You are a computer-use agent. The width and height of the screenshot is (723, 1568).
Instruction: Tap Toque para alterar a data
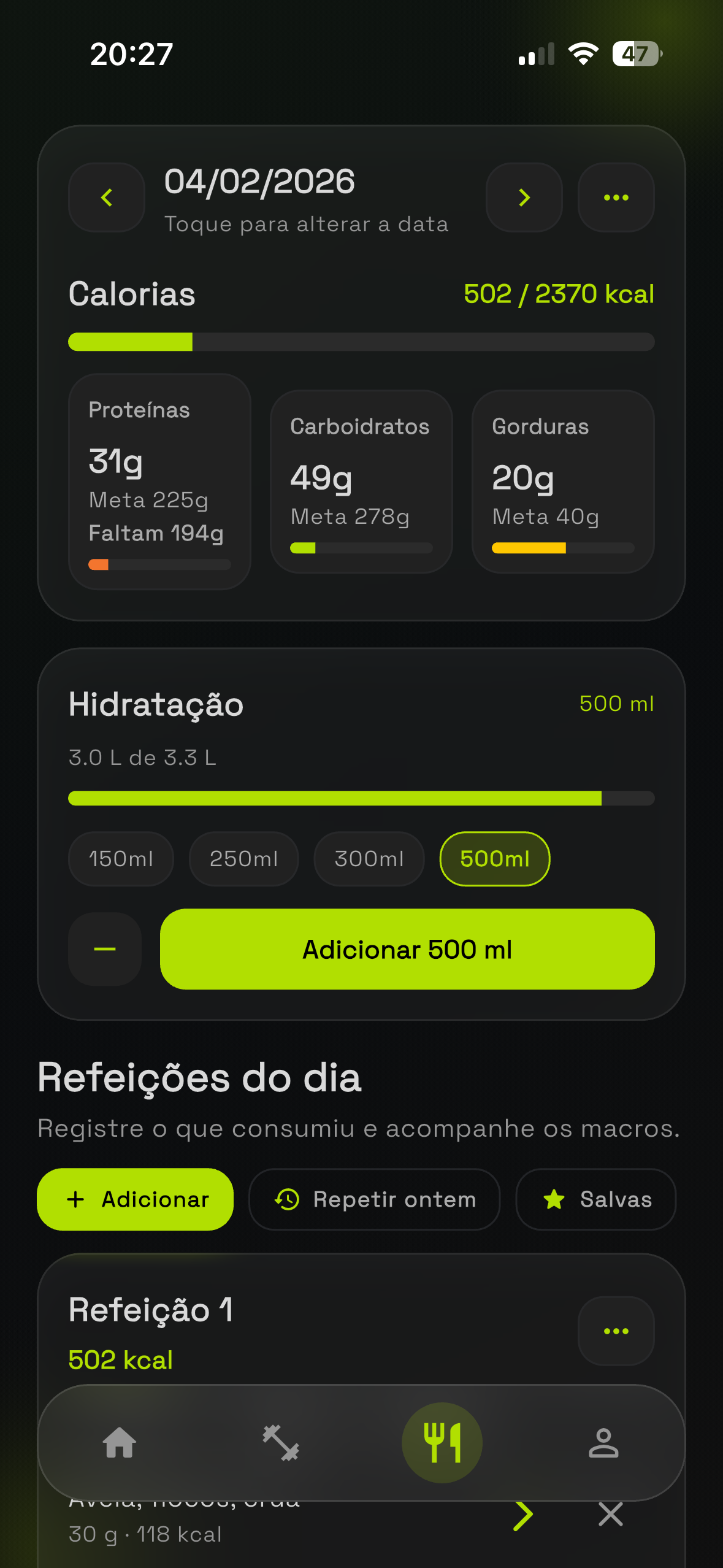(x=307, y=223)
